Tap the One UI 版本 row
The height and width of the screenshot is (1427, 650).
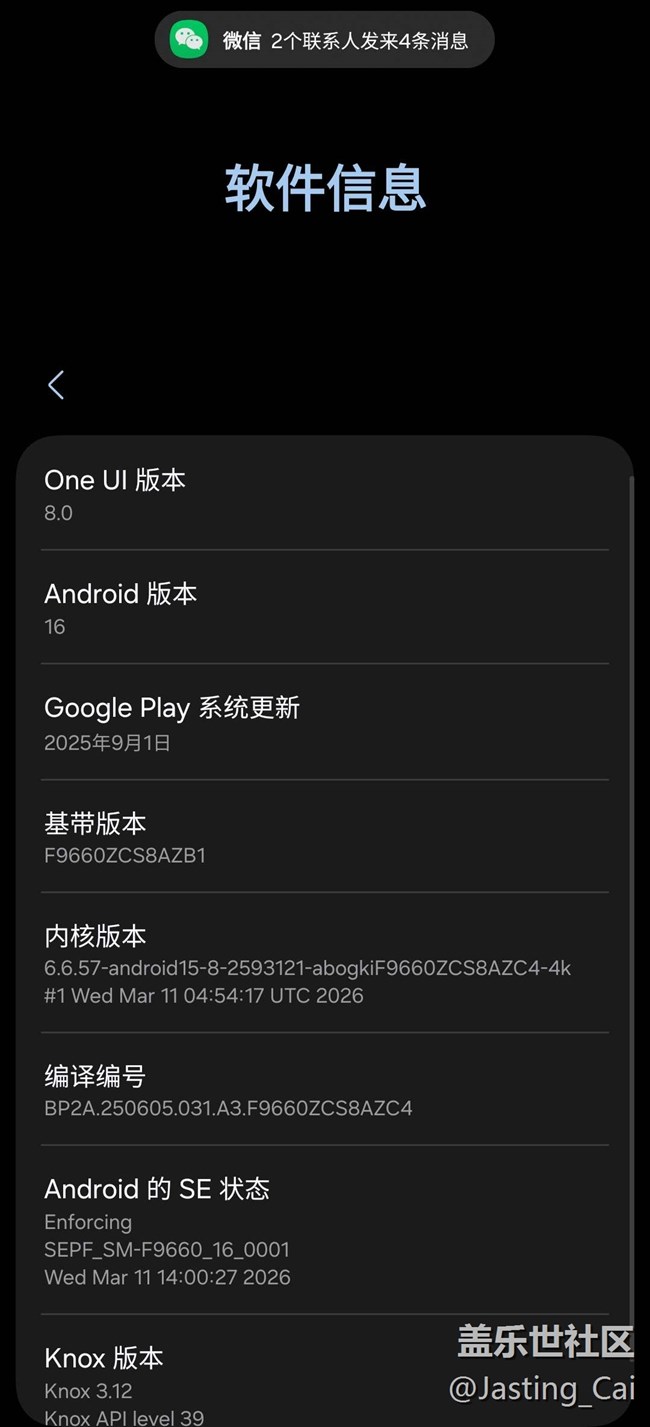click(324, 494)
